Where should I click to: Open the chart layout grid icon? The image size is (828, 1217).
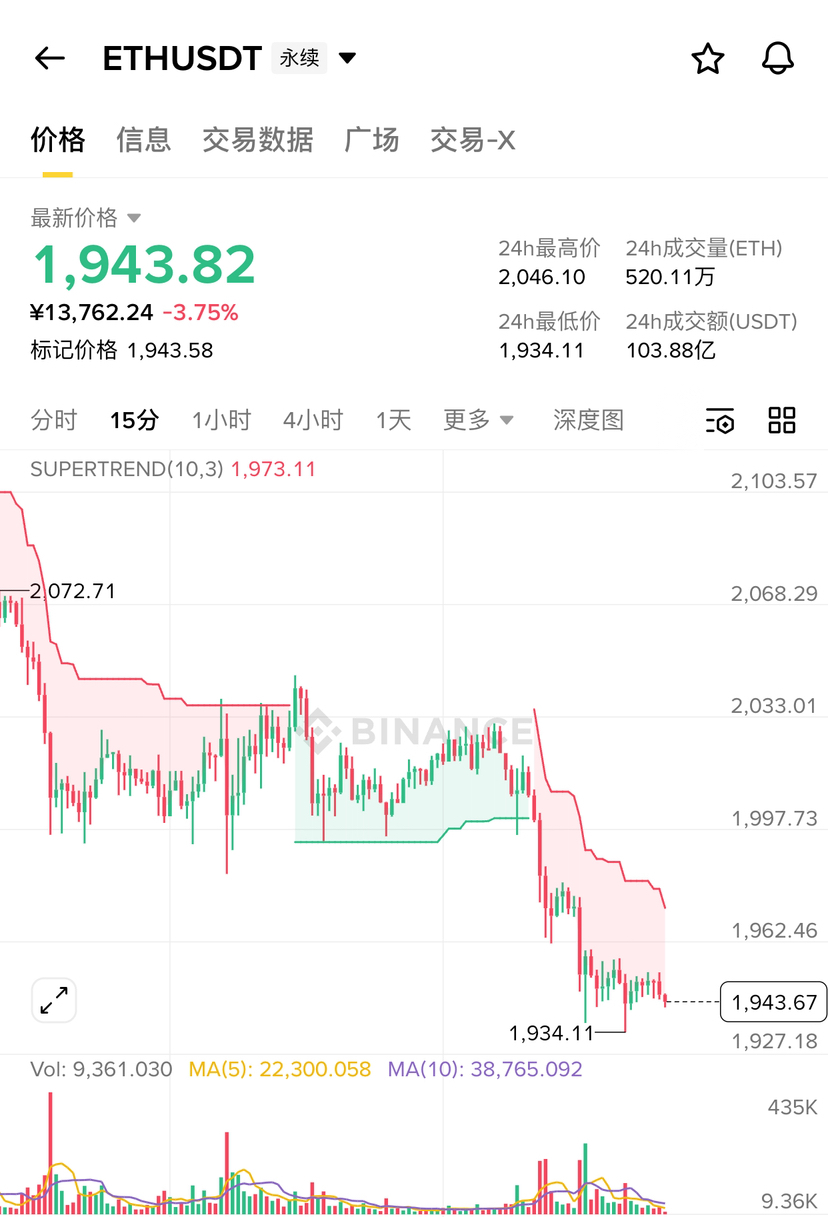[x=782, y=420]
